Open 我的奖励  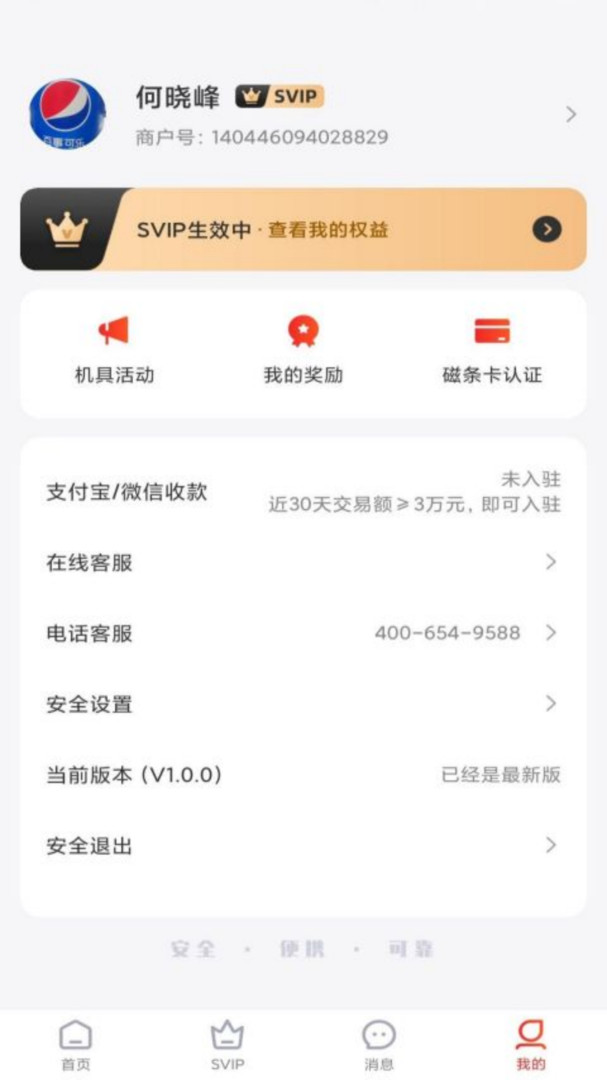[x=303, y=352]
